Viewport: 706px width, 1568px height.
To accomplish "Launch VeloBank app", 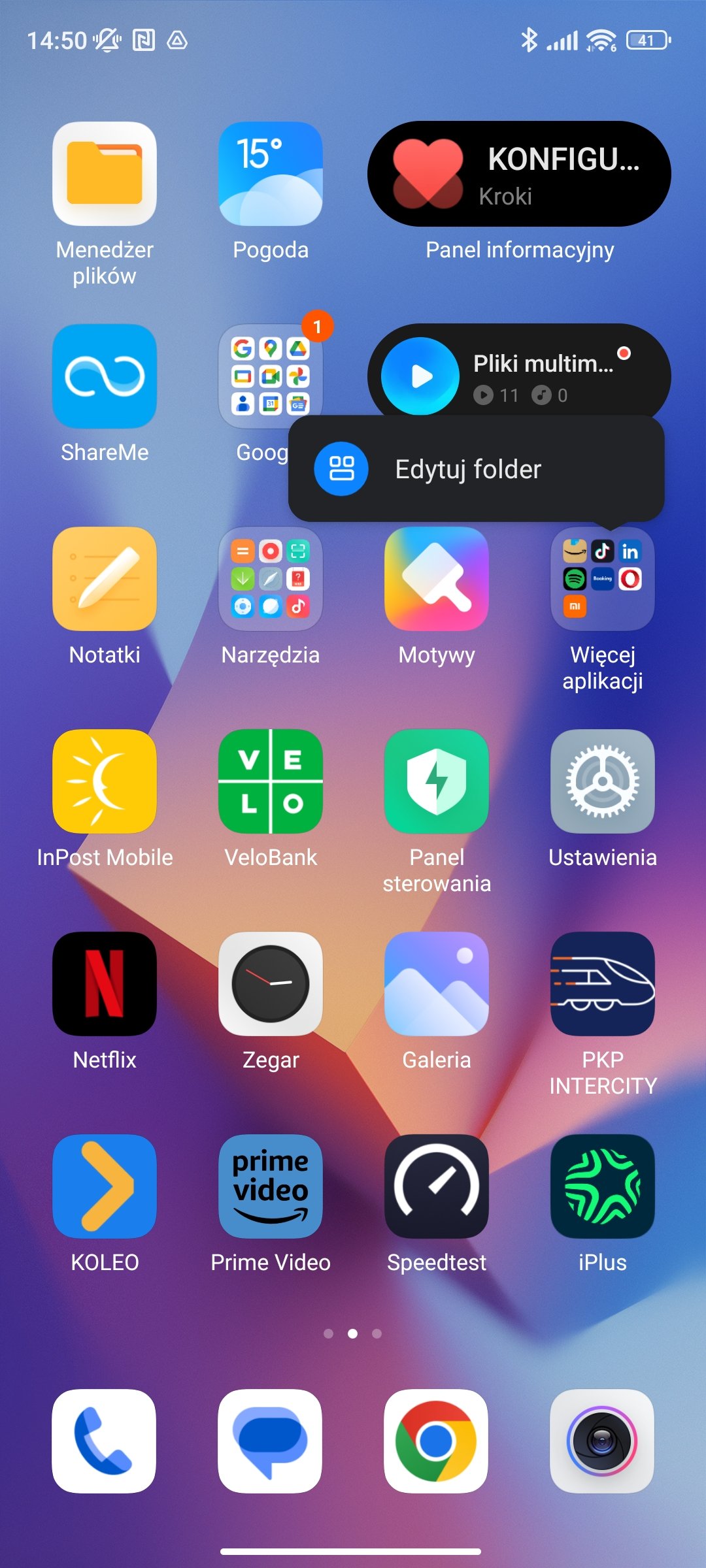I will 271,781.
